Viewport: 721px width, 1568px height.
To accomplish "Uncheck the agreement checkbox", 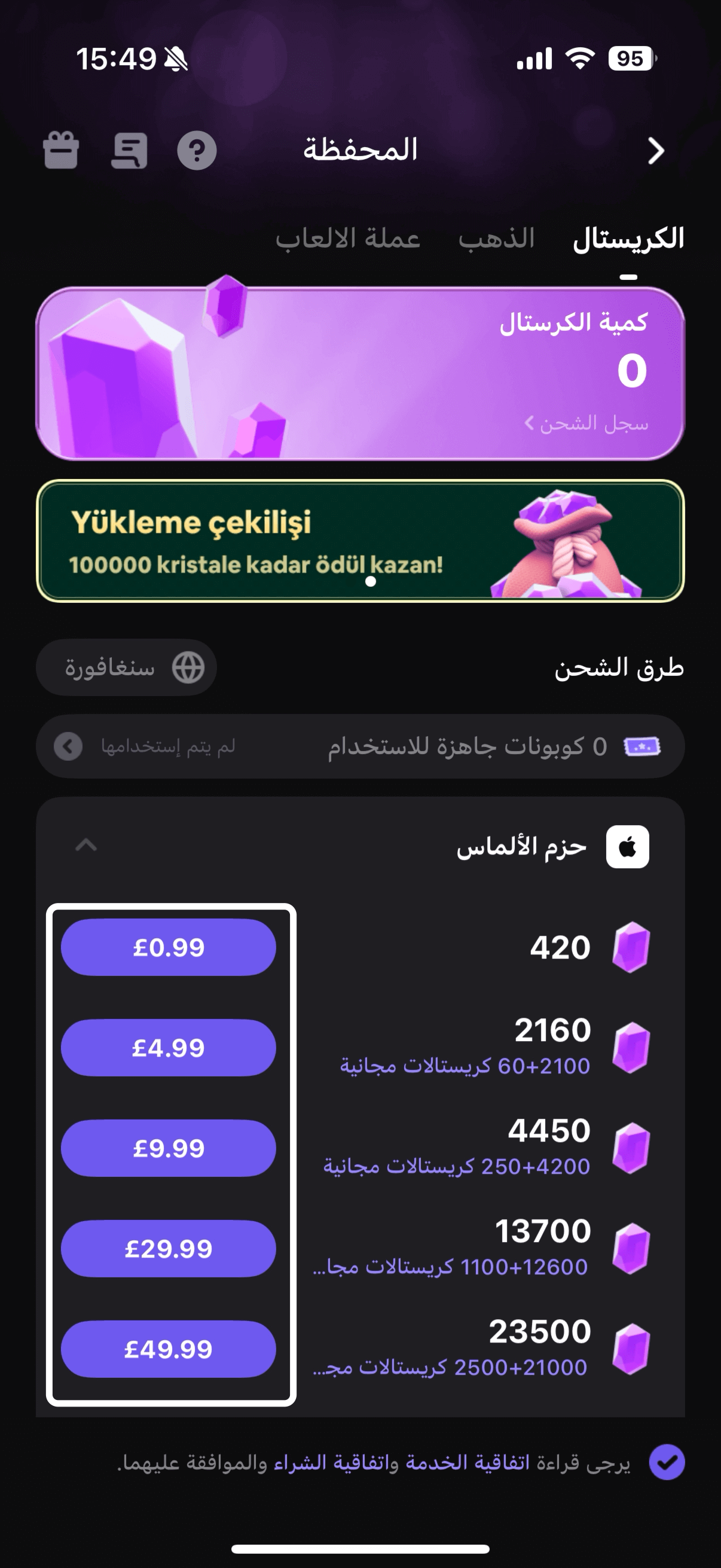I will 667,1462.
